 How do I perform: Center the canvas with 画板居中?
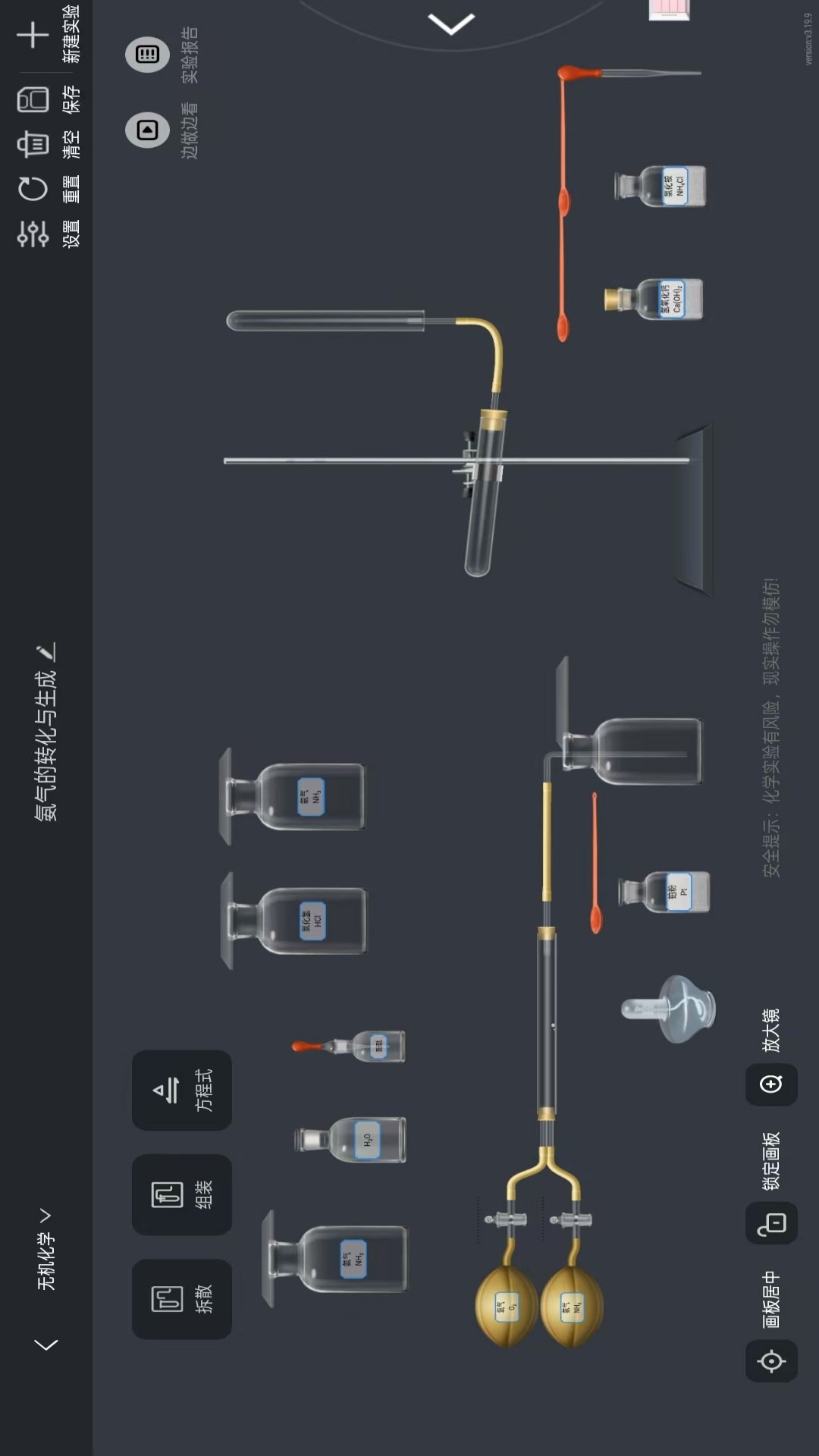coord(771,1361)
